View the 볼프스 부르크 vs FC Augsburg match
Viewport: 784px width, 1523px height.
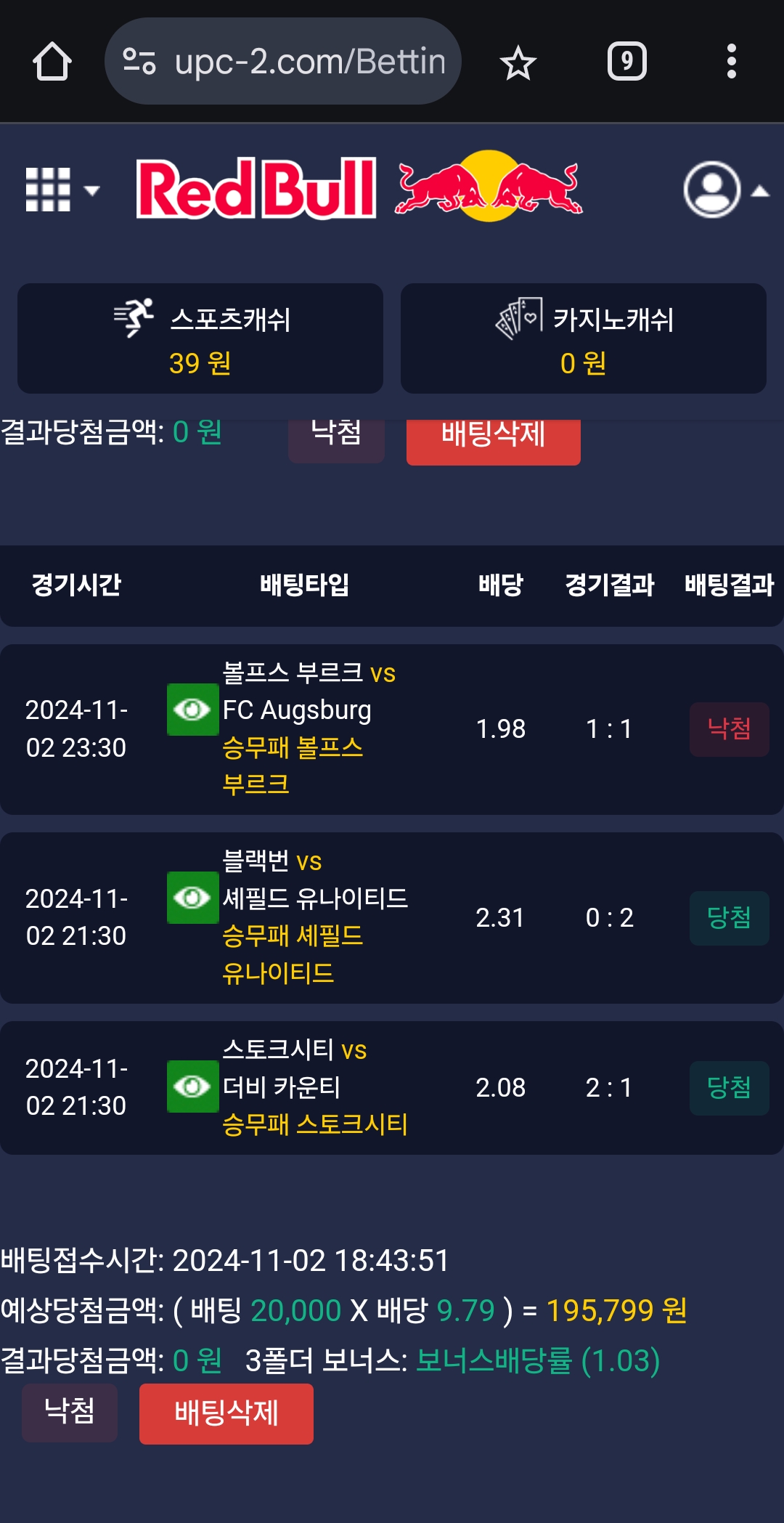point(192,710)
